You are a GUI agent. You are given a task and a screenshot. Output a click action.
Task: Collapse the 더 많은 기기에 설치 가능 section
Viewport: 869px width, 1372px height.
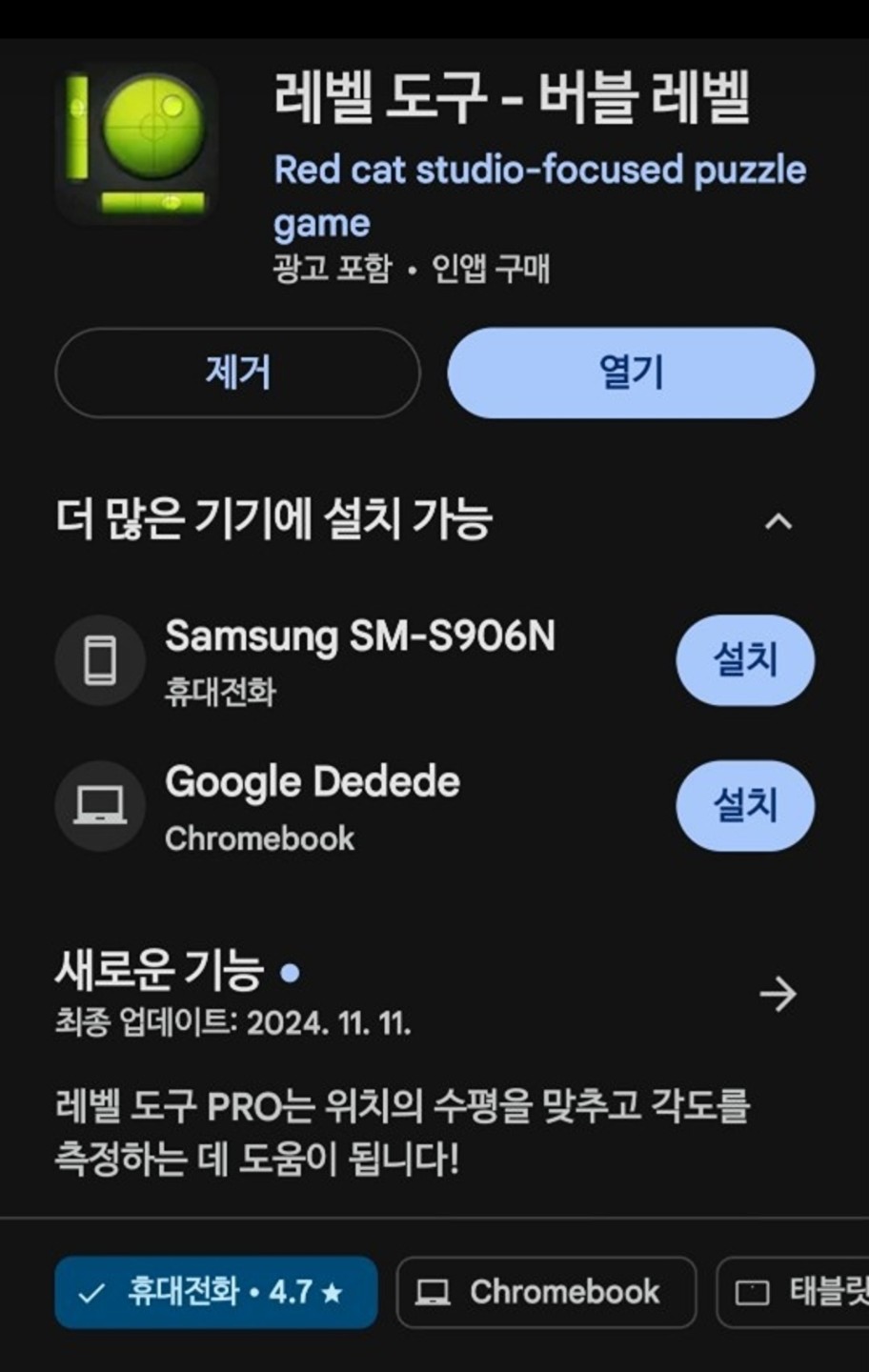[778, 521]
